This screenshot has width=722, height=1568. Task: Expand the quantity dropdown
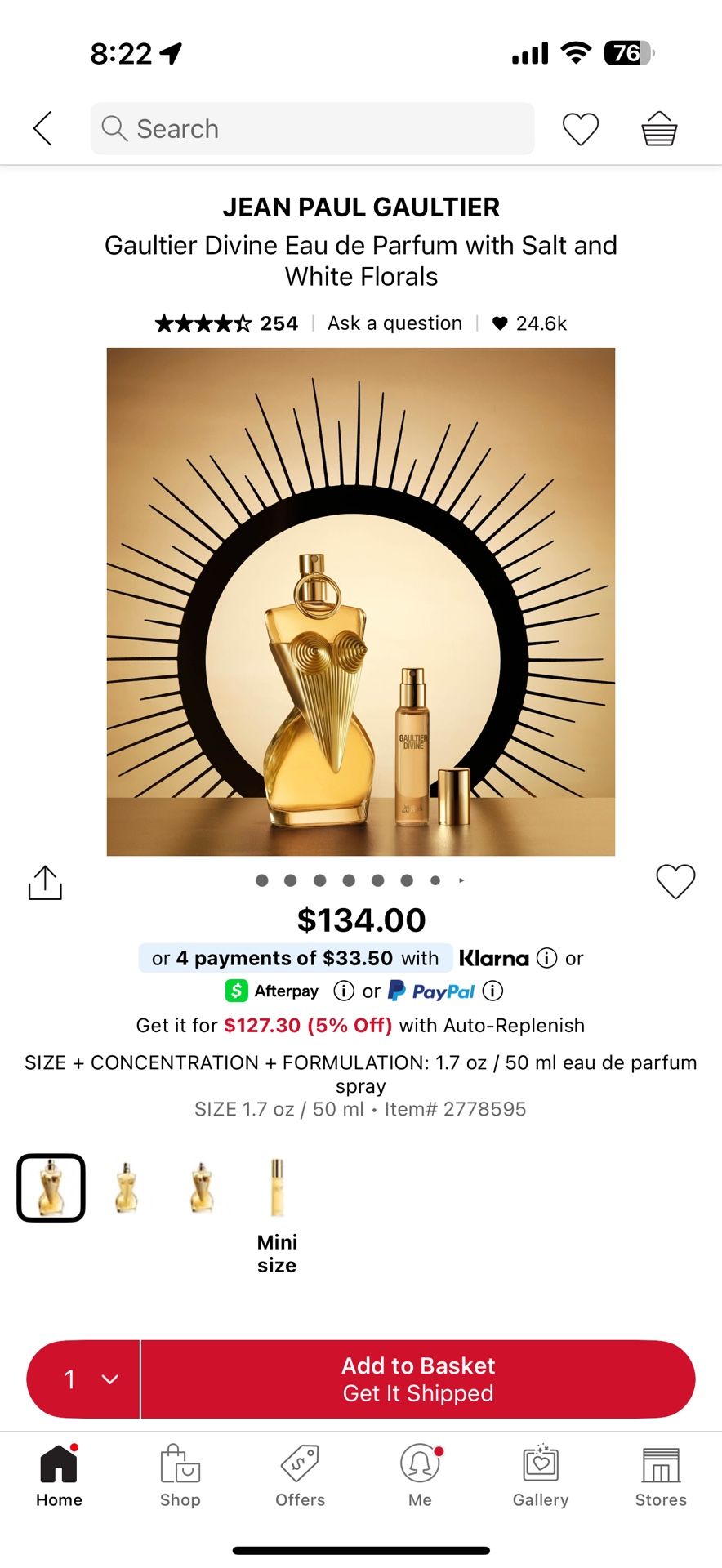point(84,1379)
